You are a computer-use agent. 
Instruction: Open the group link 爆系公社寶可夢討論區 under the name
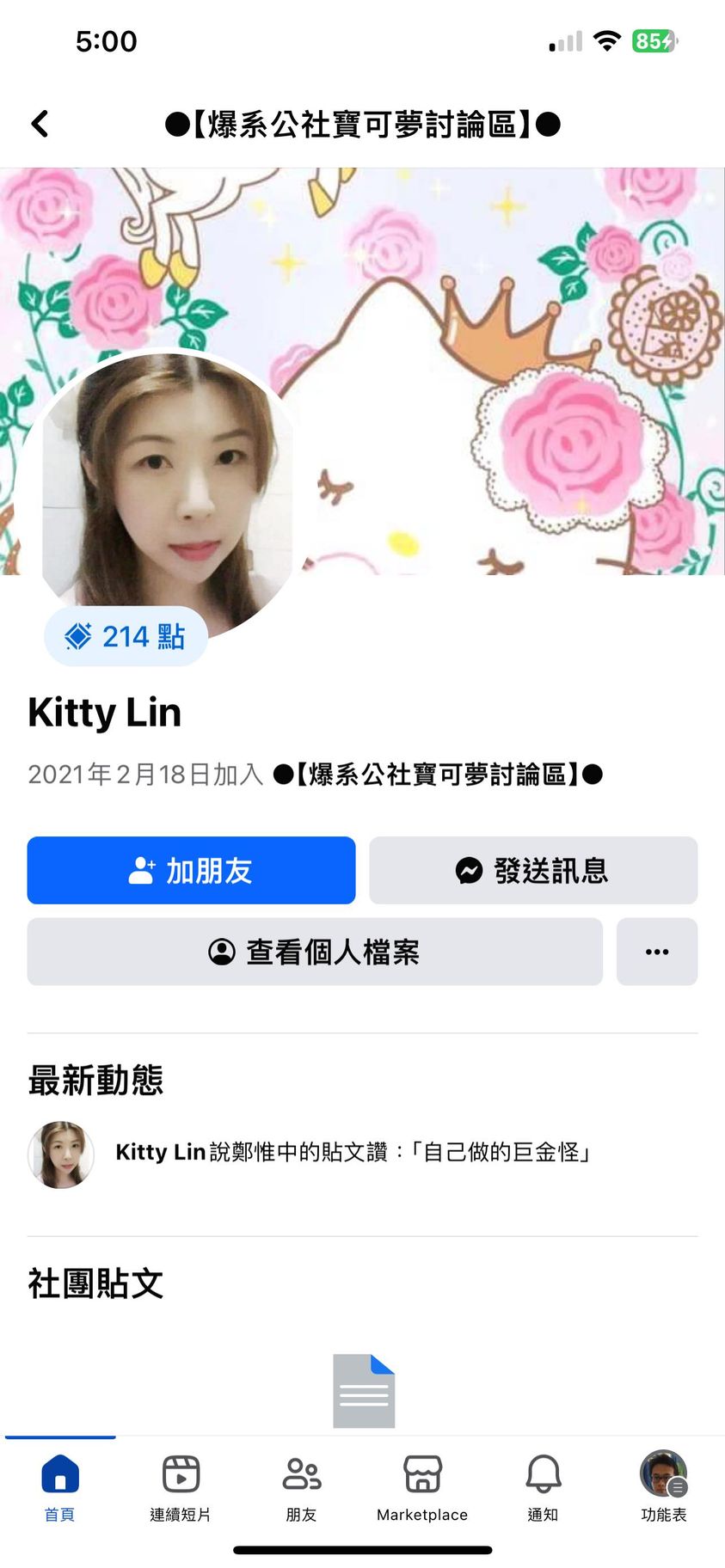click(x=437, y=775)
